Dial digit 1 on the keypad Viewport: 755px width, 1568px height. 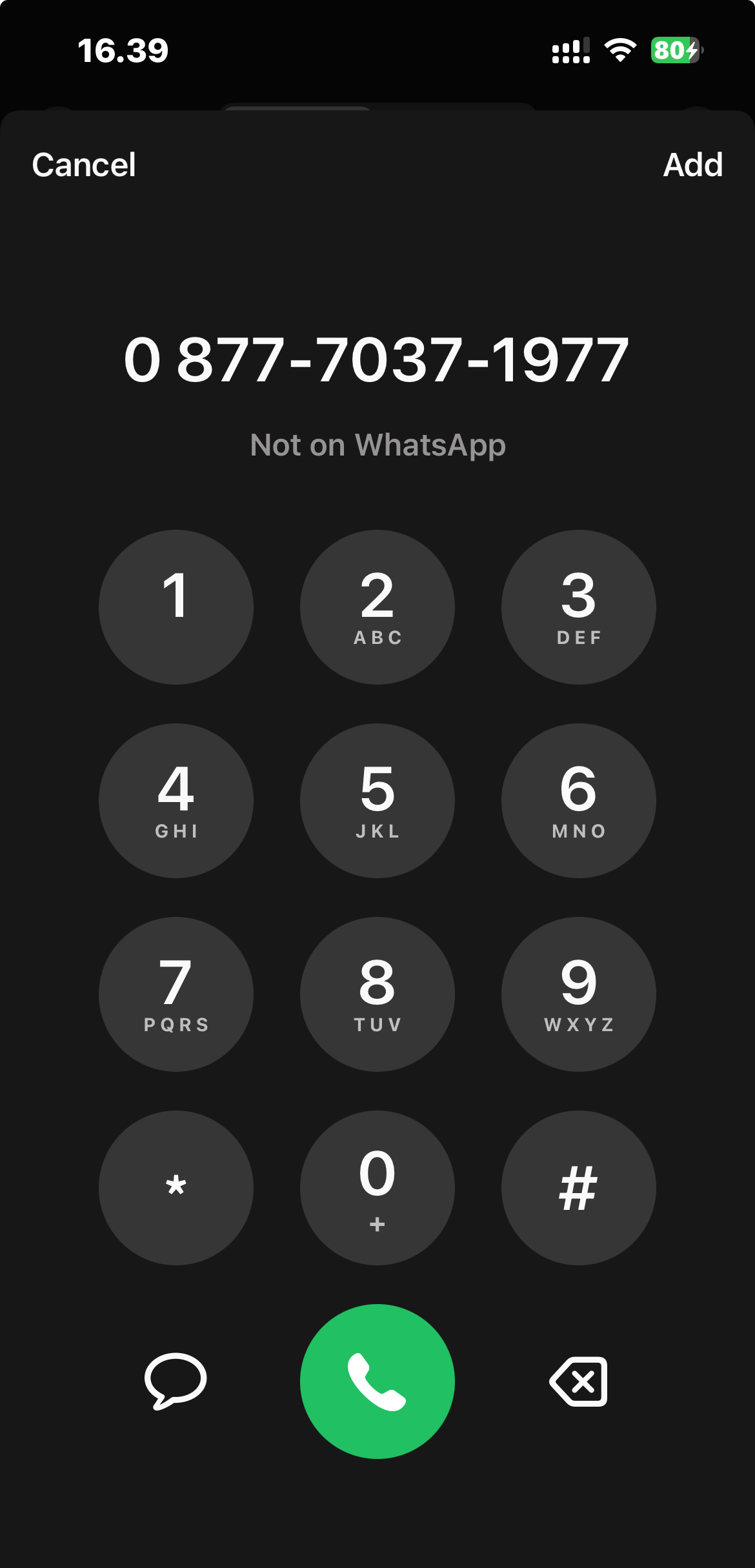(176, 607)
